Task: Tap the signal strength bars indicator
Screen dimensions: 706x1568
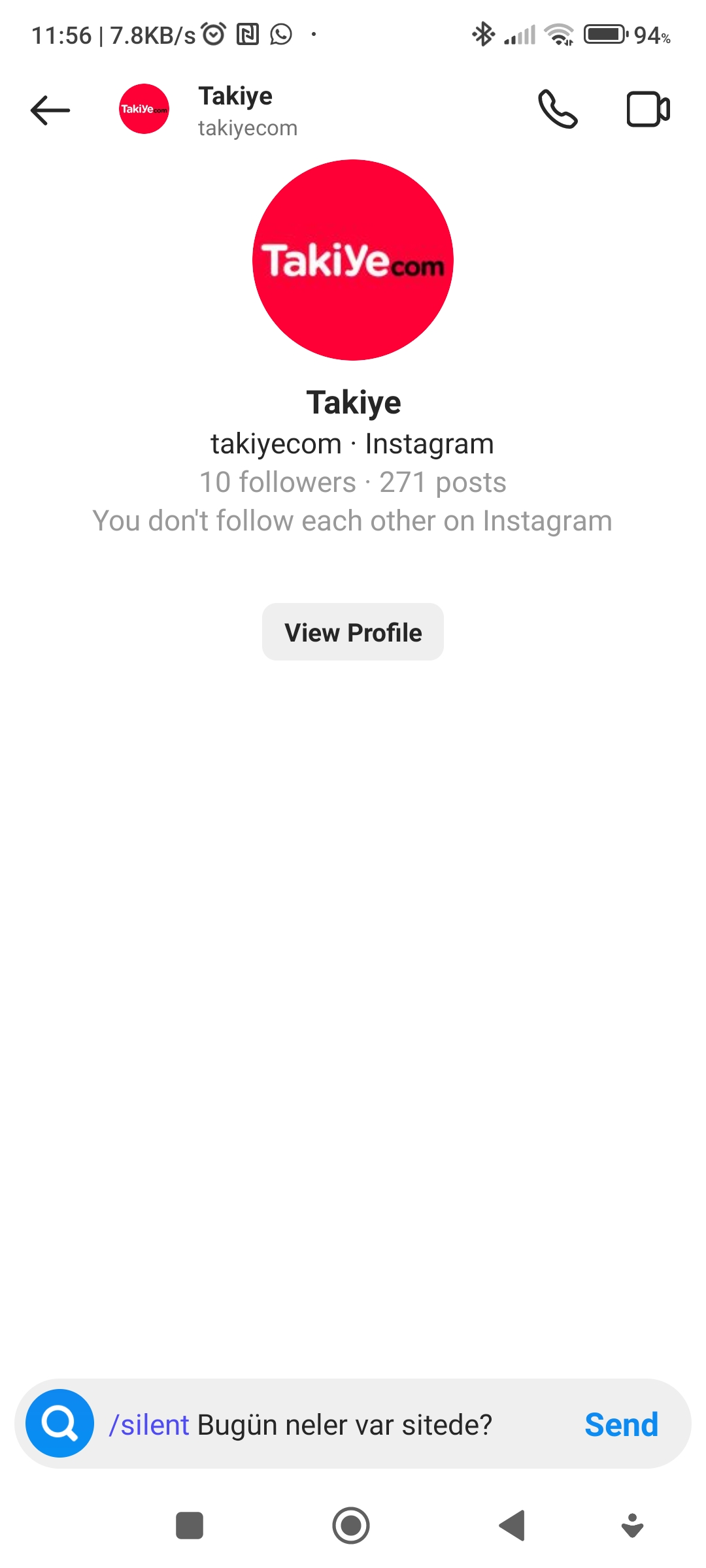Action: [520, 34]
